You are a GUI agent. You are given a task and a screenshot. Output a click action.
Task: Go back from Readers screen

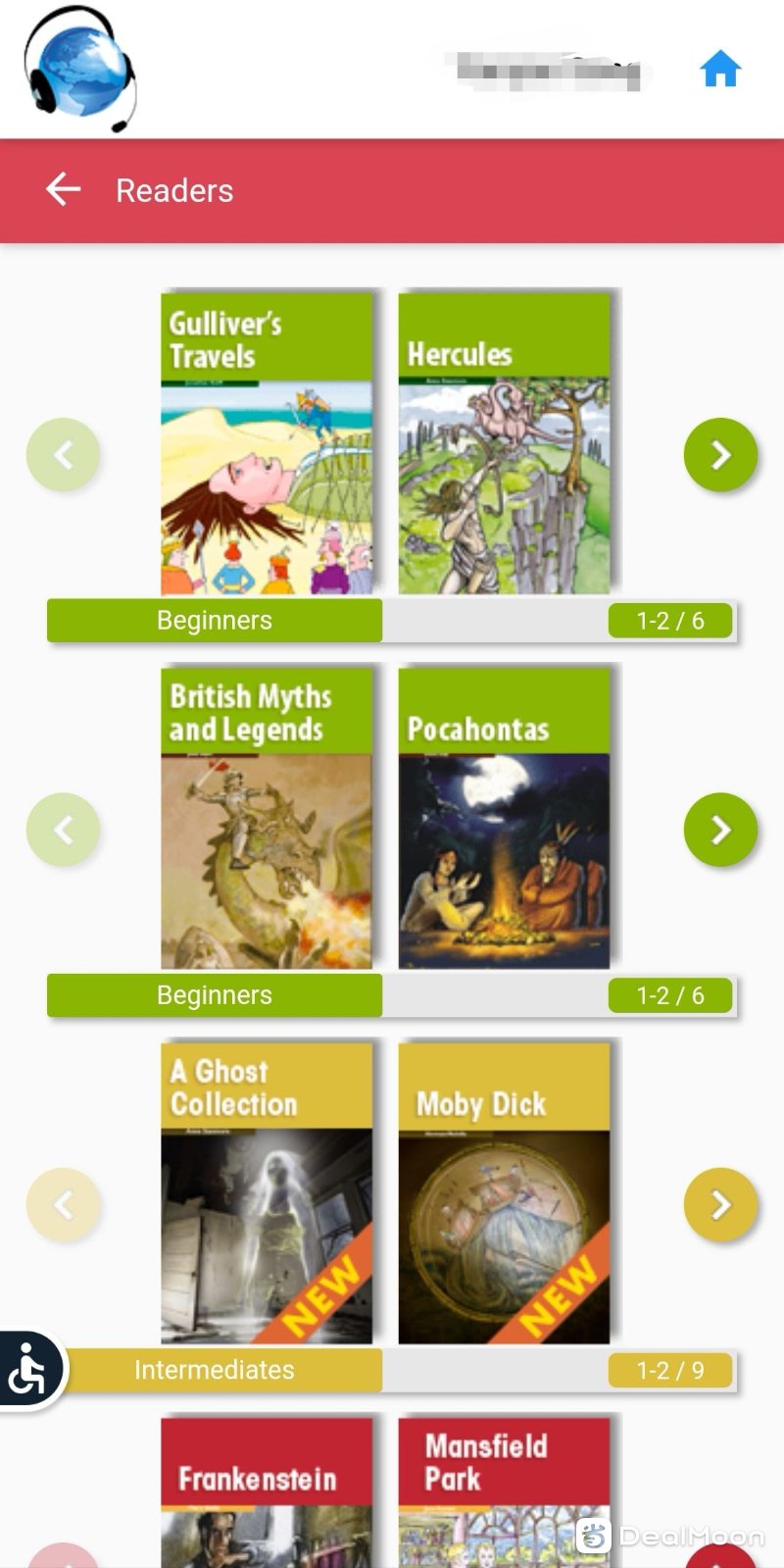point(64,189)
